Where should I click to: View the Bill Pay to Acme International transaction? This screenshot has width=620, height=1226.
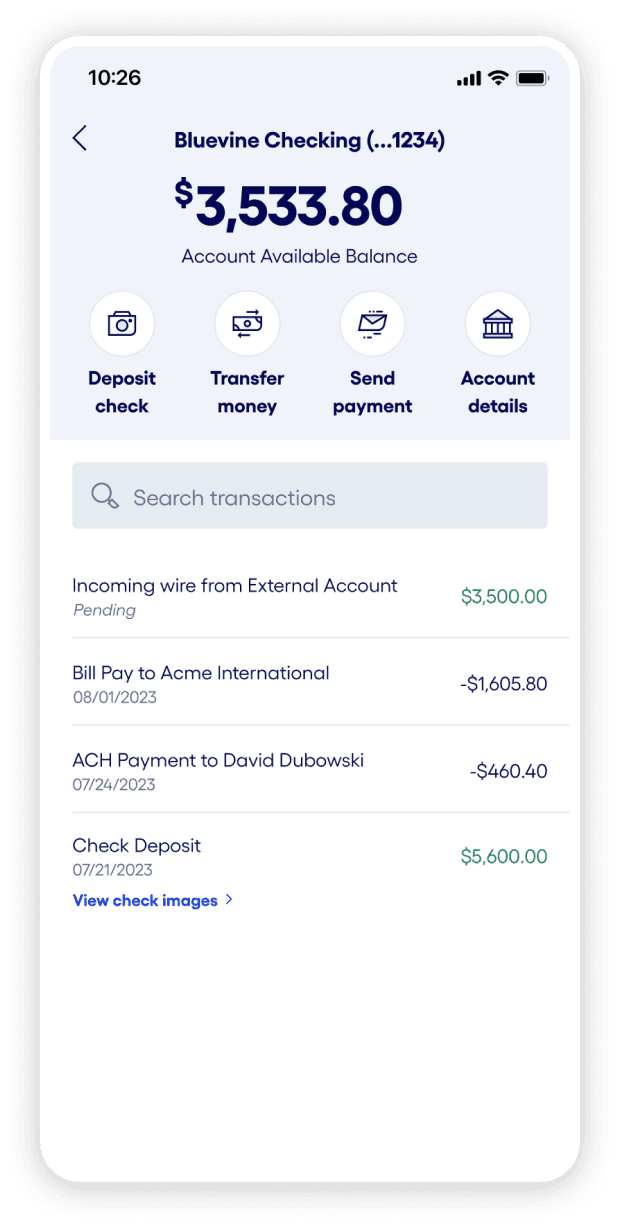(309, 683)
